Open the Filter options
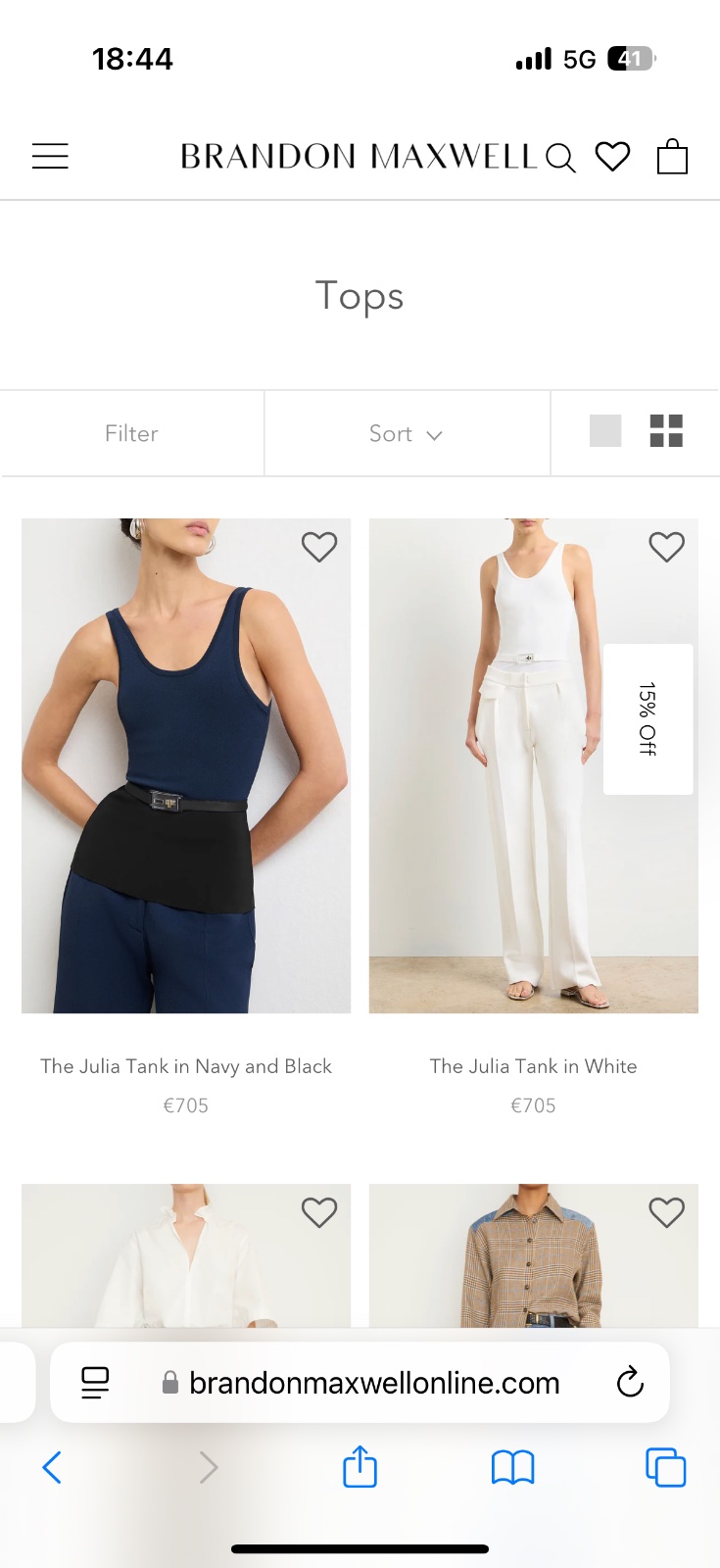Screen dimensions: 720x1568 click(x=131, y=433)
